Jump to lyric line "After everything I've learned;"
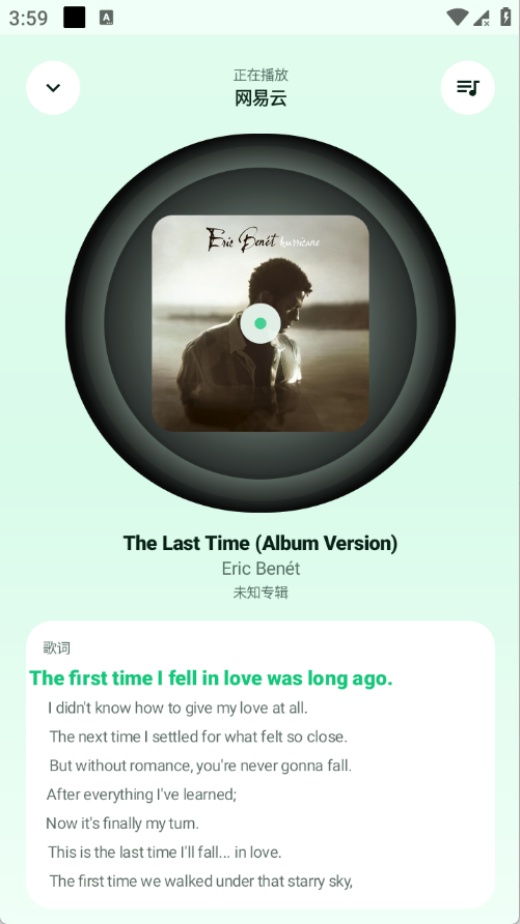 coord(141,794)
